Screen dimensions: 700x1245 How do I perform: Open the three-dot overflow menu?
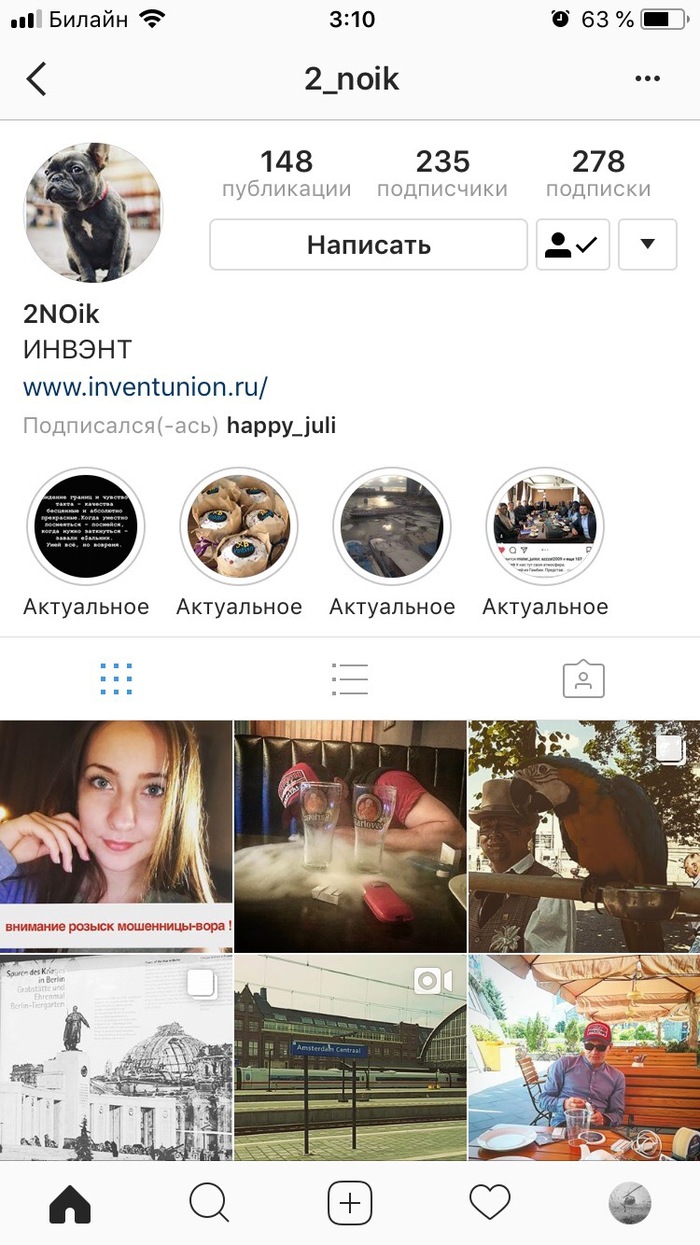point(647,79)
